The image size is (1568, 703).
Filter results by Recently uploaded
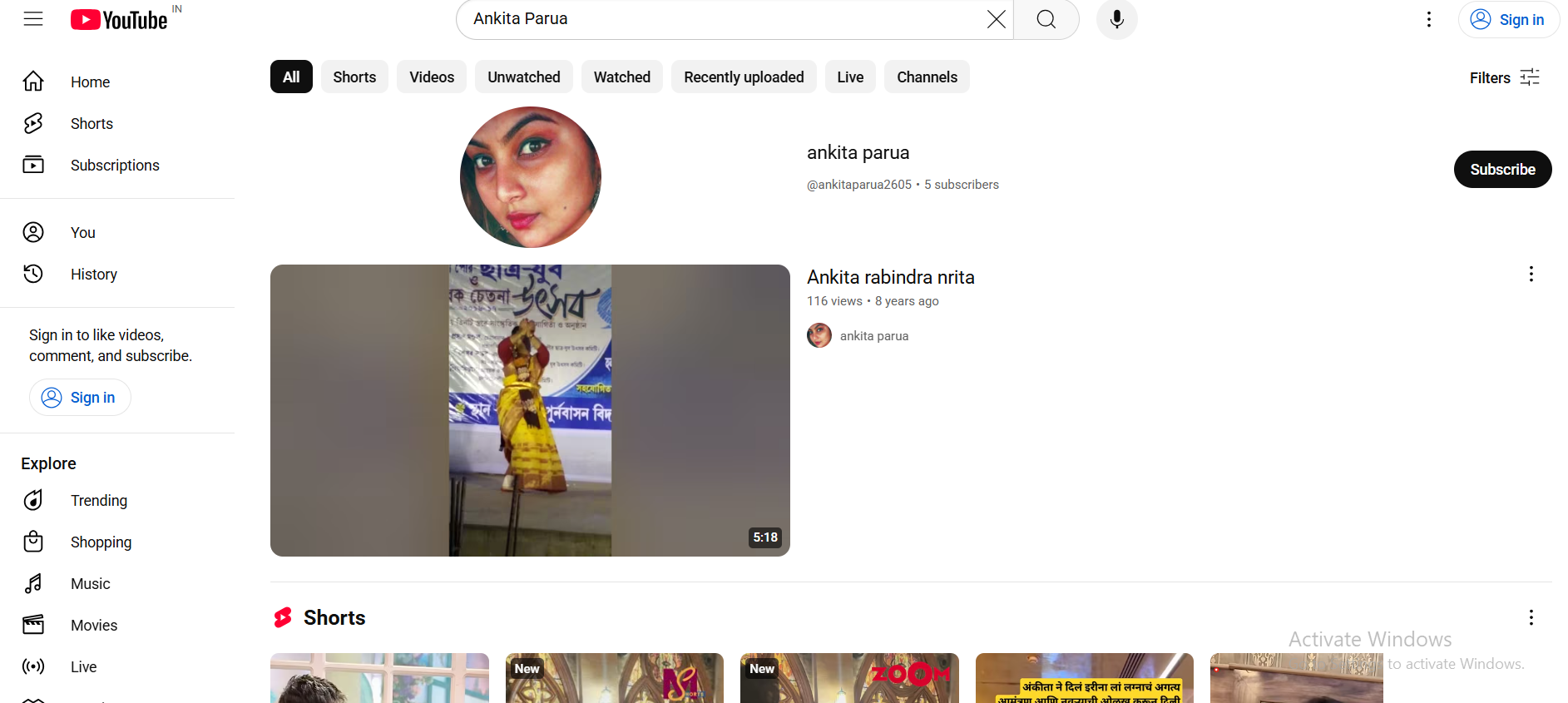coord(743,77)
